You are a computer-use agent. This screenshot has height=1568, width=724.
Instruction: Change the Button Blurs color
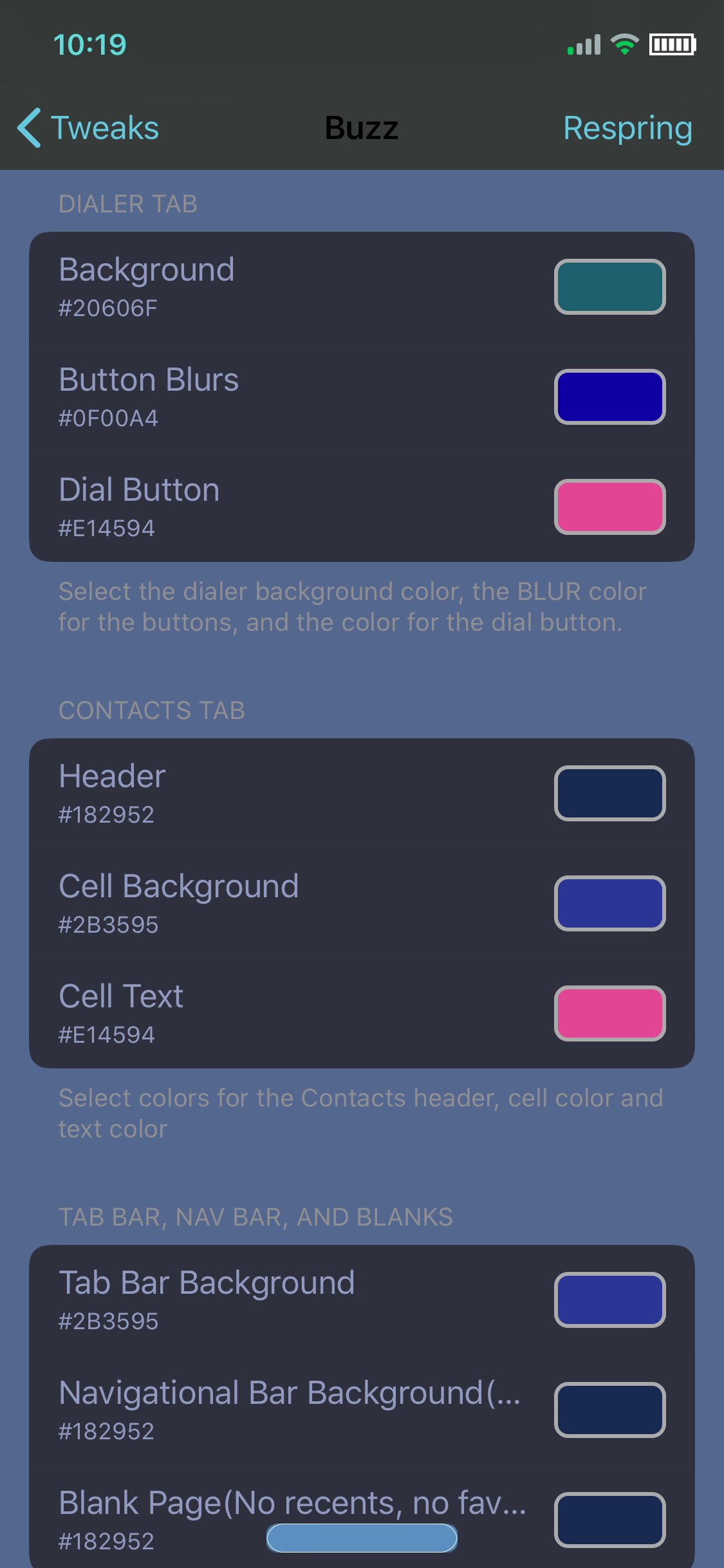coord(362,397)
